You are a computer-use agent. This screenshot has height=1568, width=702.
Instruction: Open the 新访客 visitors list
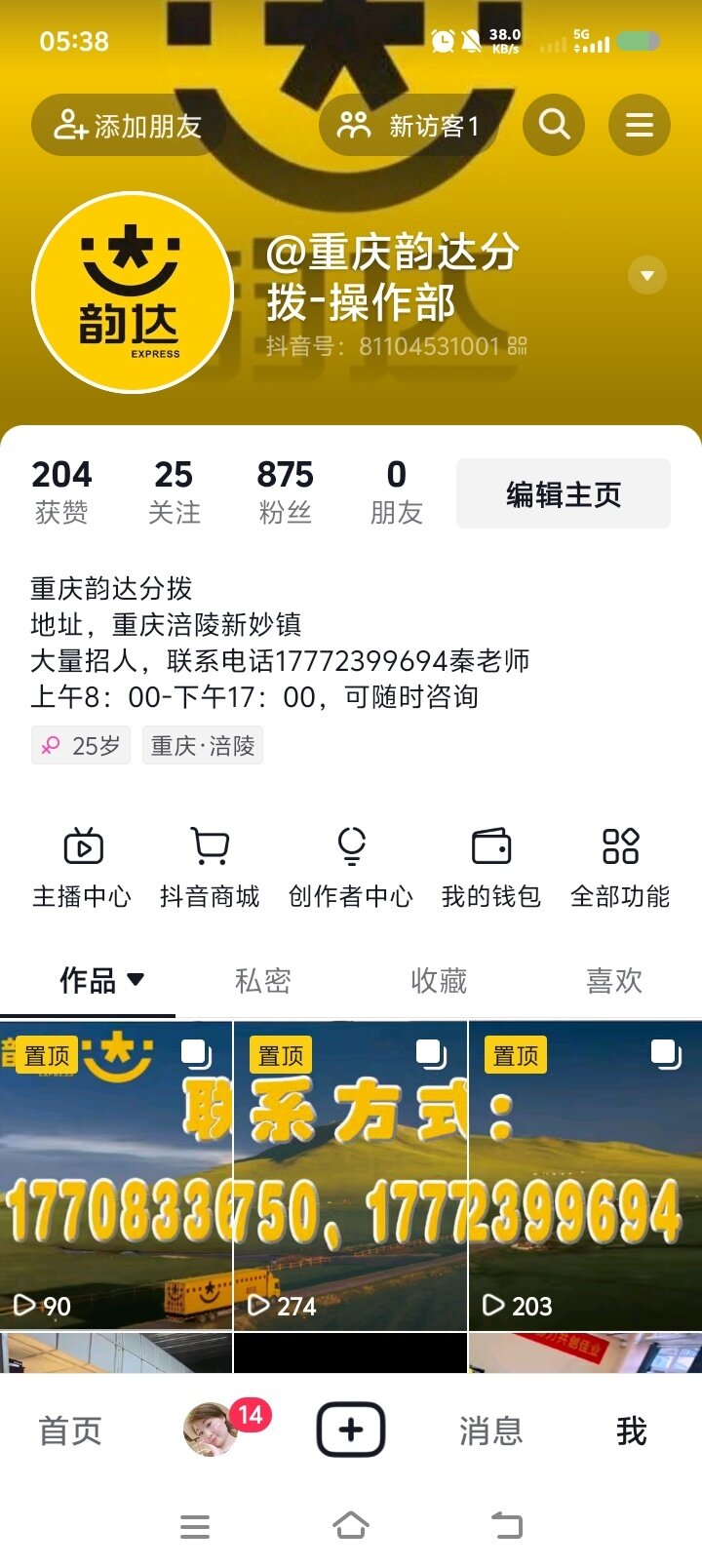[x=409, y=126]
